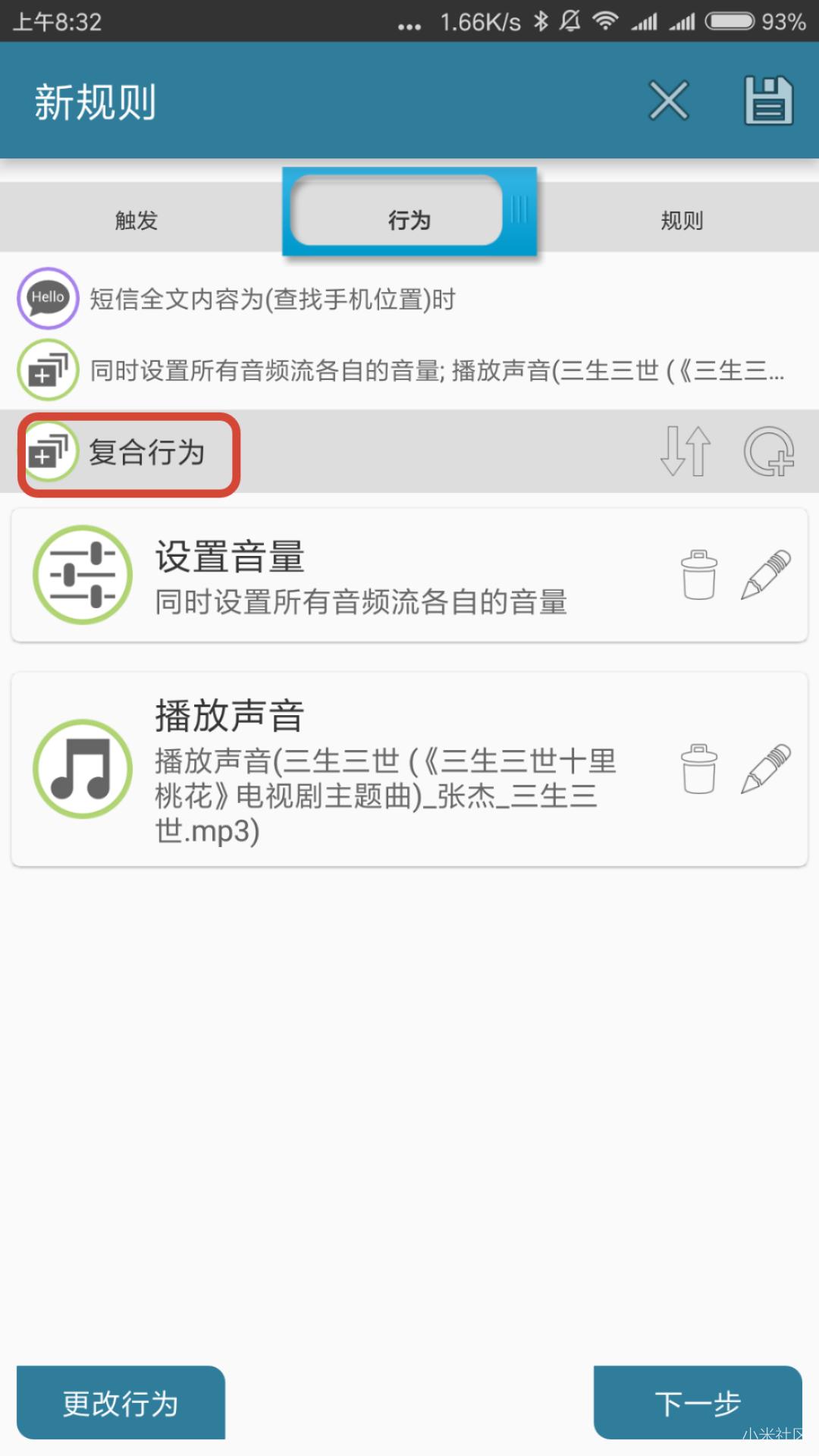819x1456 pixels.
Task: Switch to the 触发 tab
Action: click(x=135, y=220)
